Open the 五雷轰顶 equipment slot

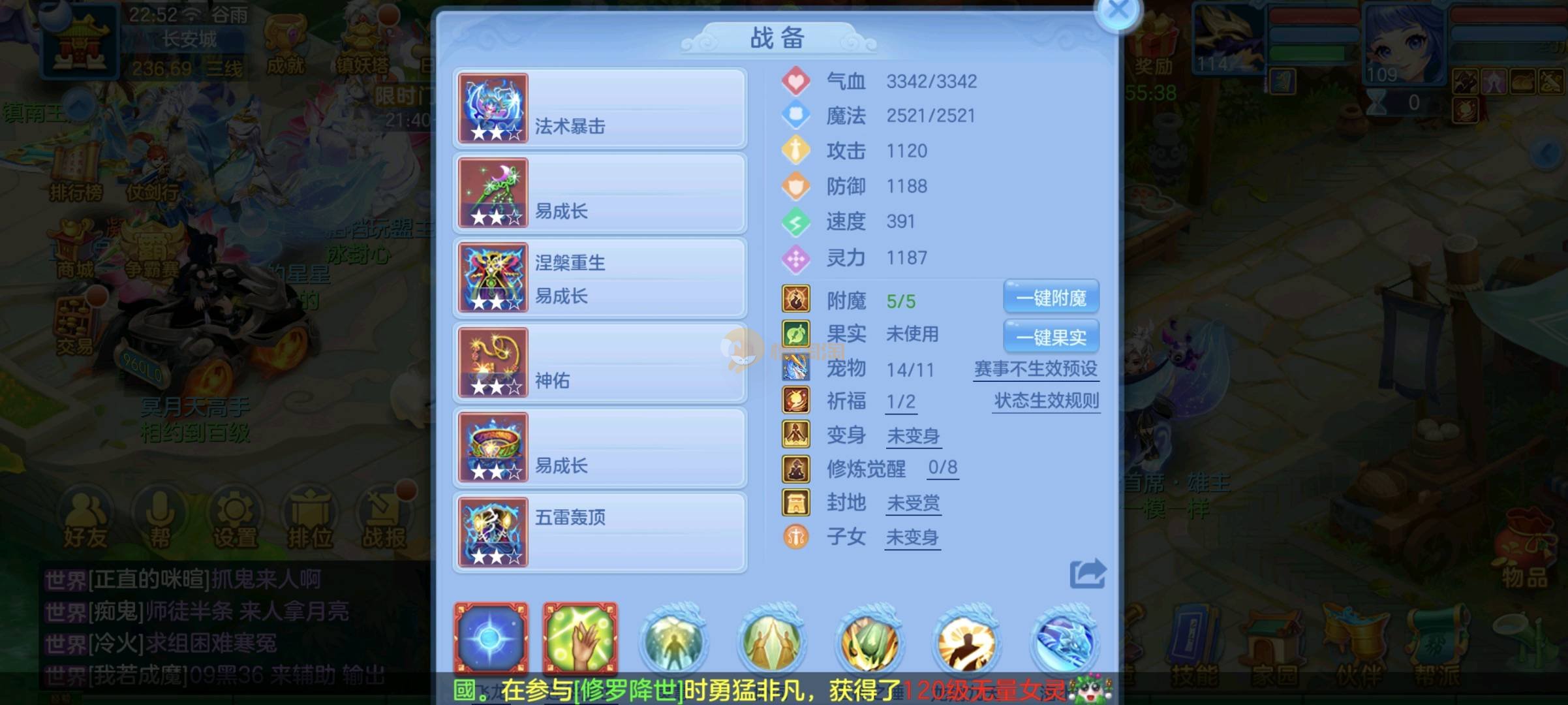click(600, 533)
